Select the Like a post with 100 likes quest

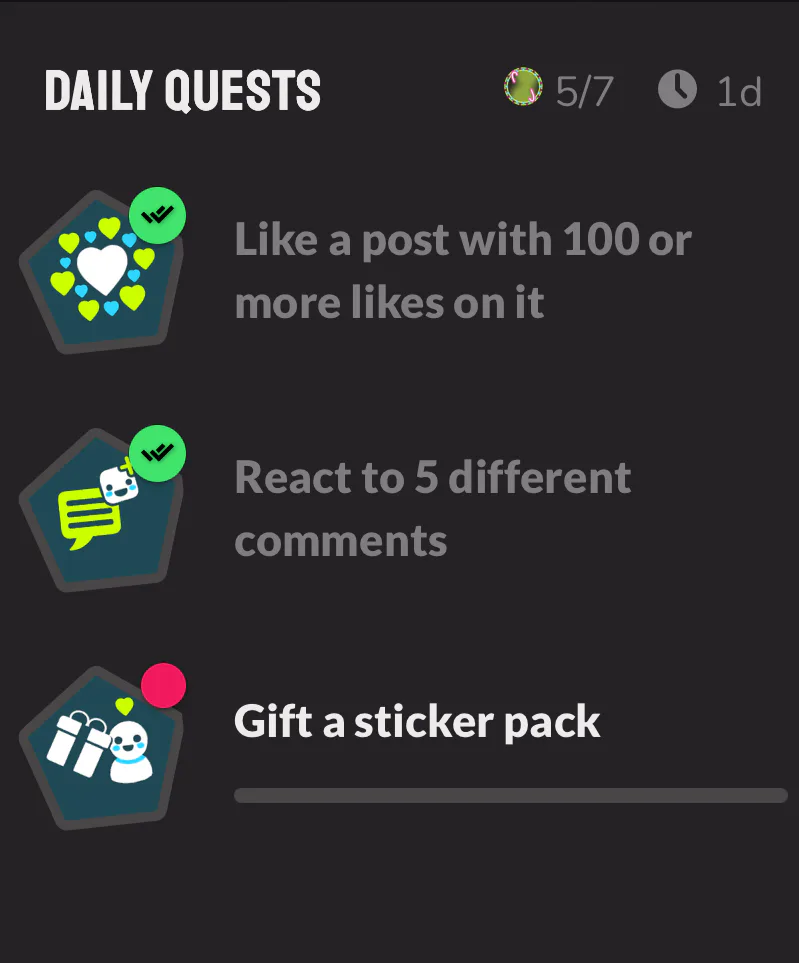[462, 271]
